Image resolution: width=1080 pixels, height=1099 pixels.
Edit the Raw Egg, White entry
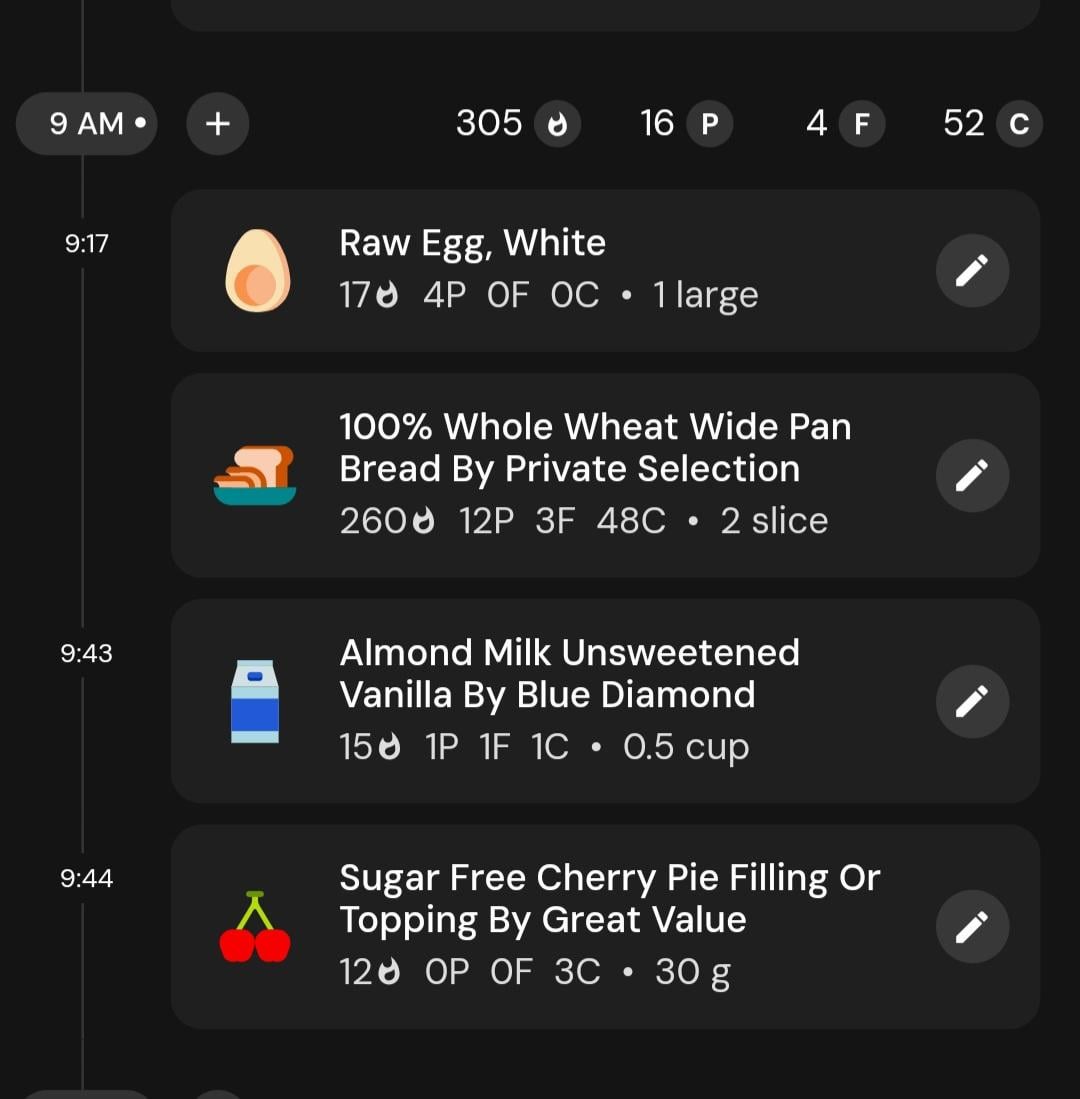(972, 270)
